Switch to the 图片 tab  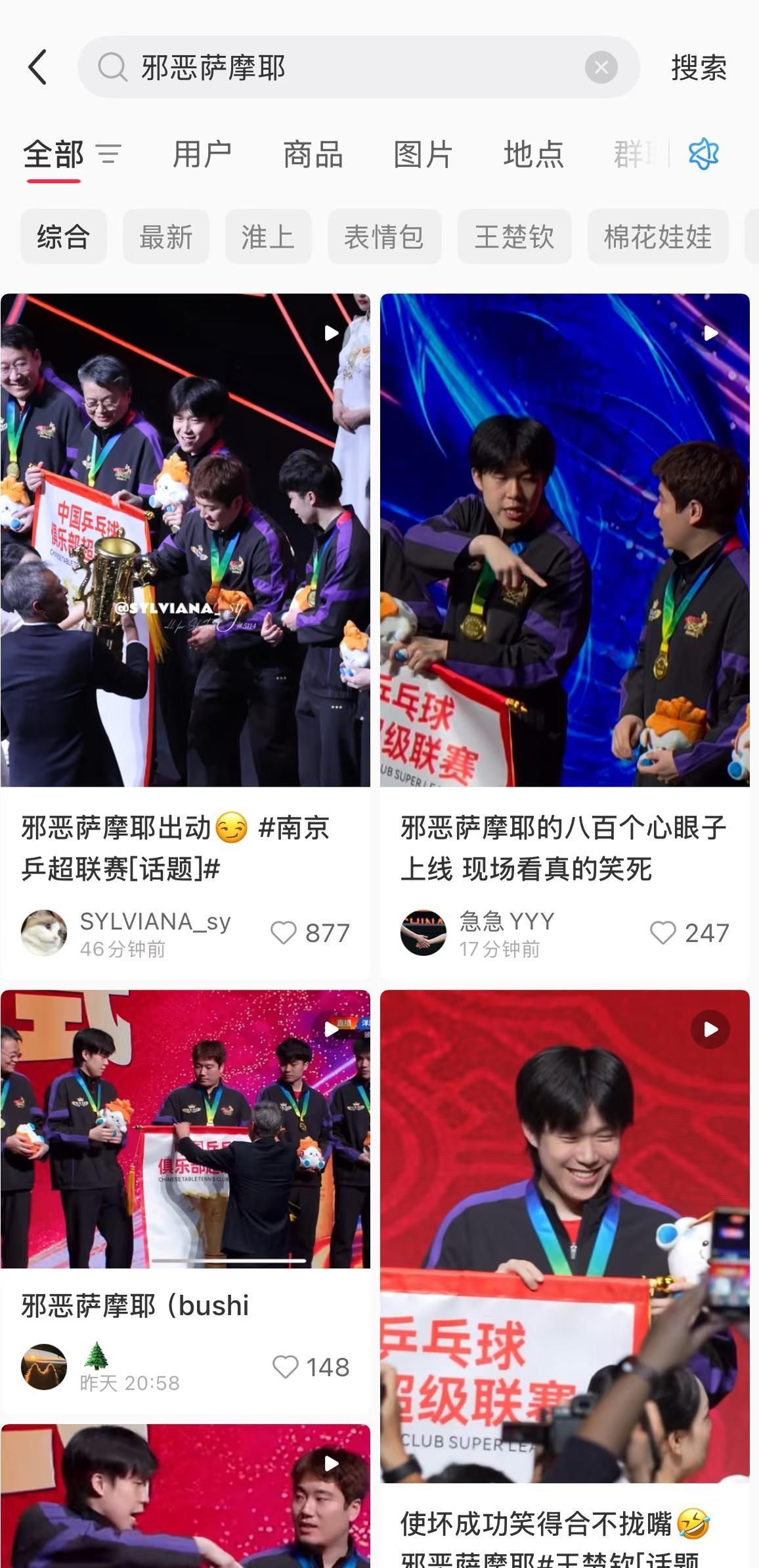[x=423, y=155]
